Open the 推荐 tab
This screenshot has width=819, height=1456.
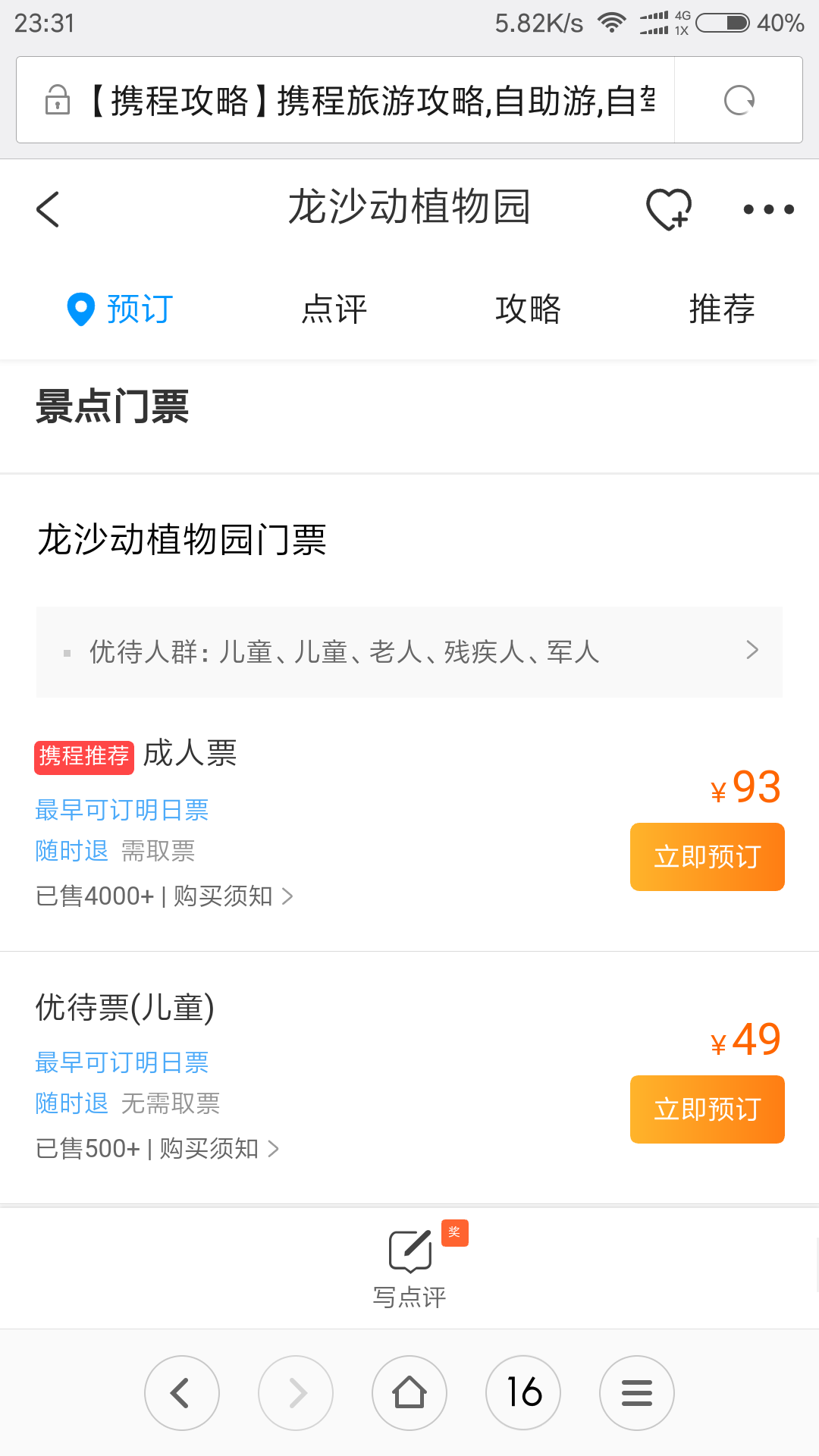point(722,309)
